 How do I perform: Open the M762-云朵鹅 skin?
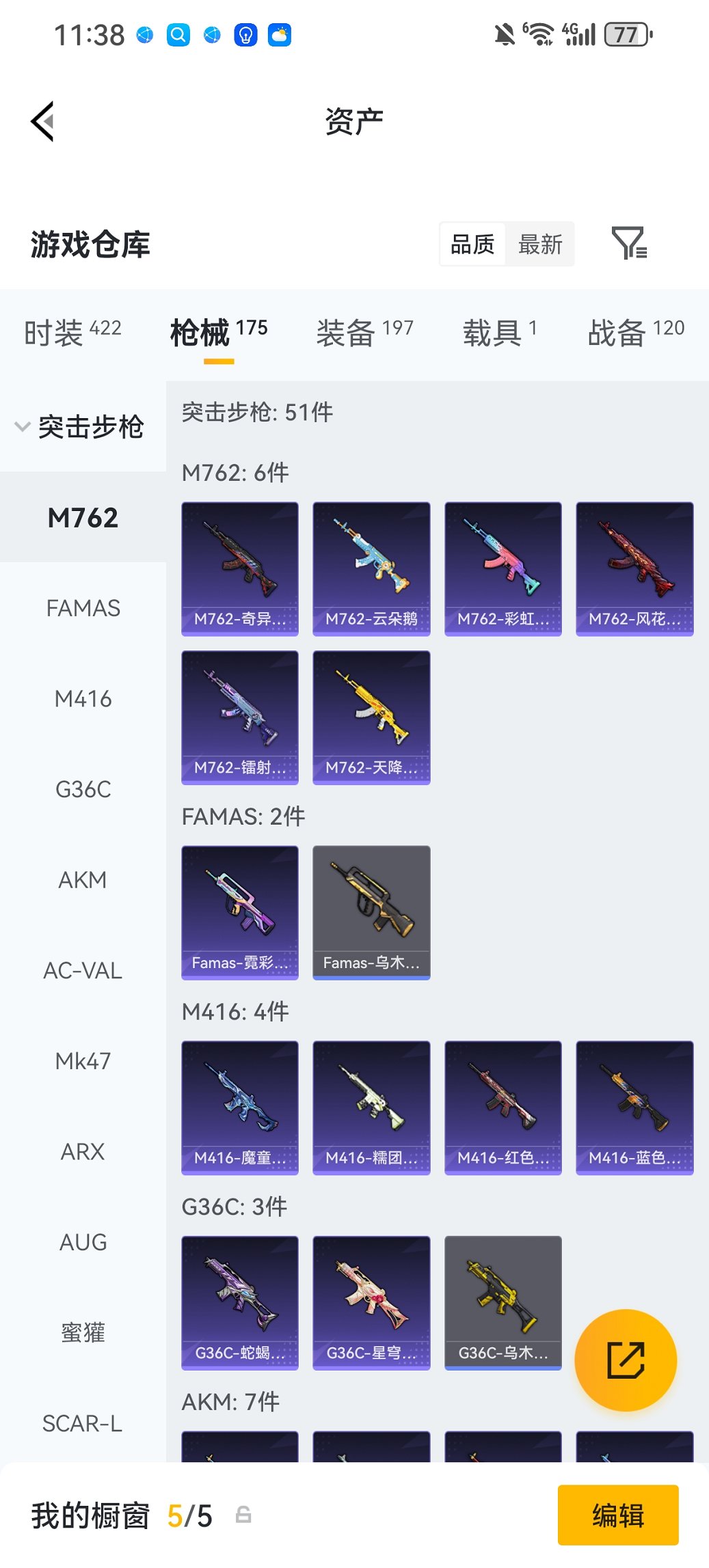371,568
